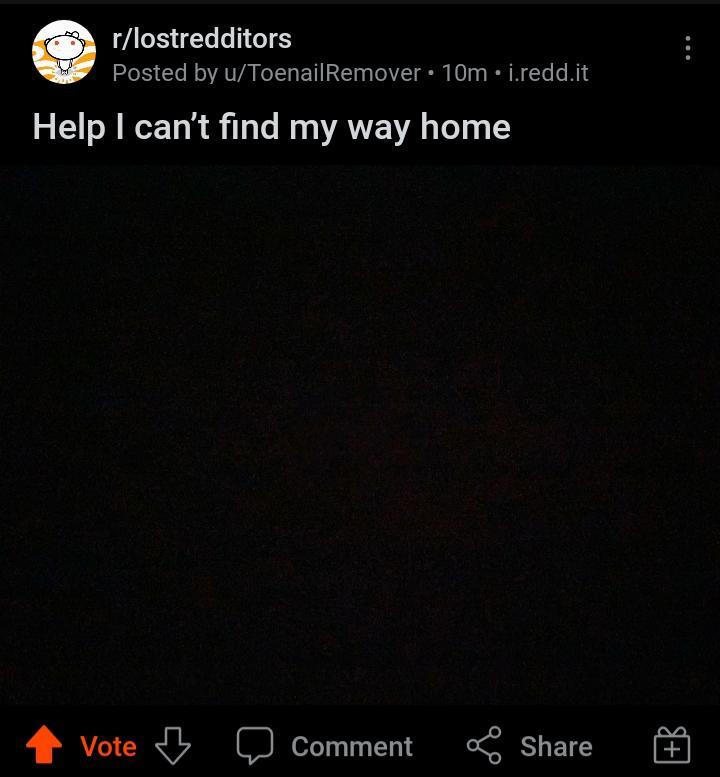Tap the Vote label next to the arrows
The width and height of the screenshot is (720, 777).
point(109,746)
